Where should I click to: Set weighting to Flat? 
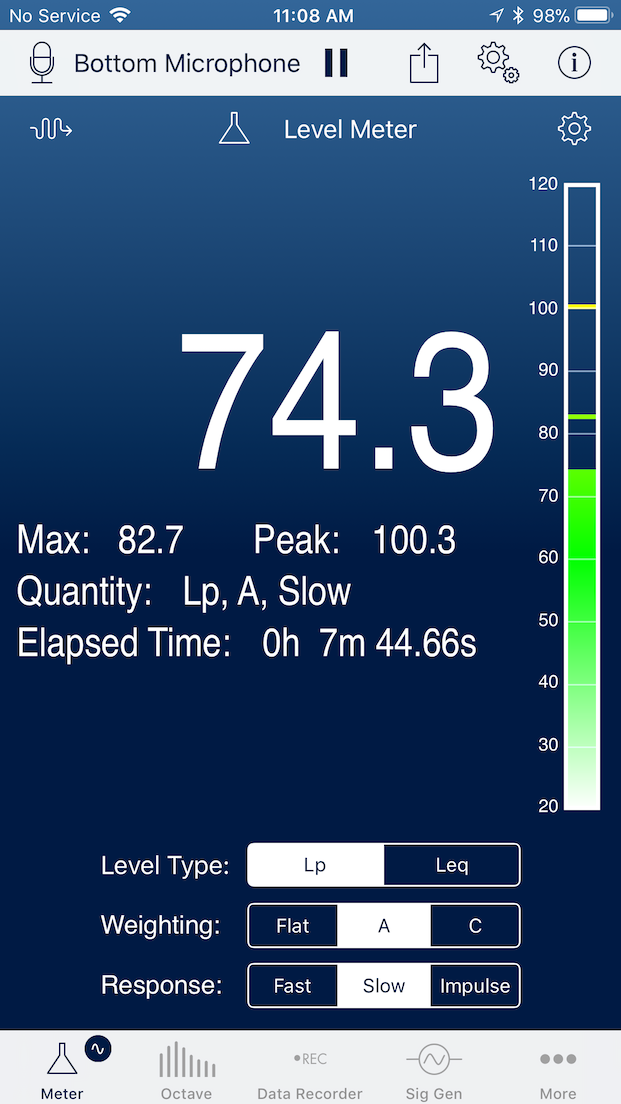(293, 926)
